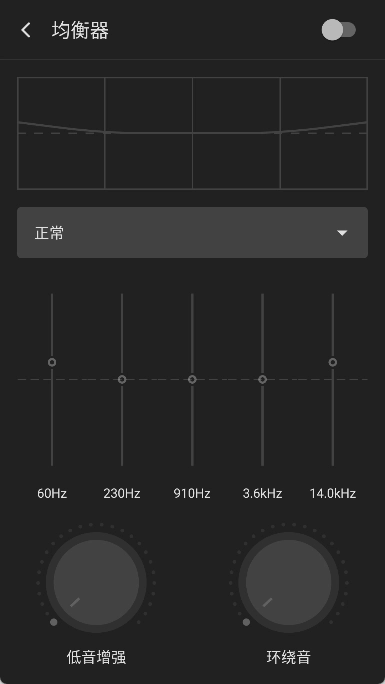Tap the 低音增强 knob
The image size is (385, 684).
tap(96, 582)
